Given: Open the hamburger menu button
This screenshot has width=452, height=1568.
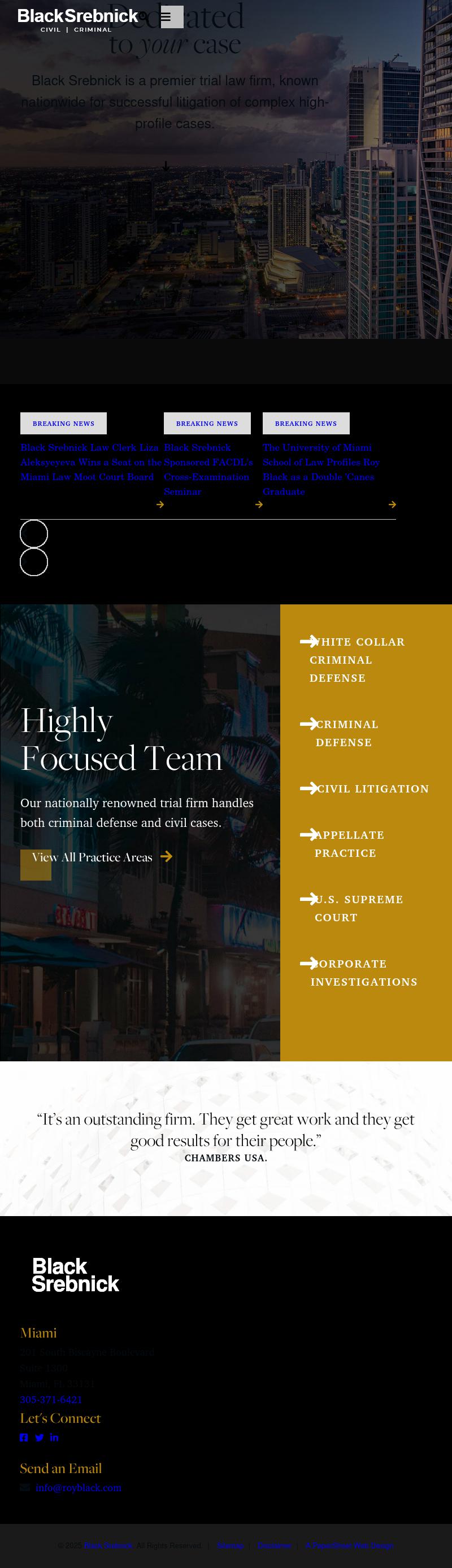Looking at the screenshot, I should click(x=171, y=17).
